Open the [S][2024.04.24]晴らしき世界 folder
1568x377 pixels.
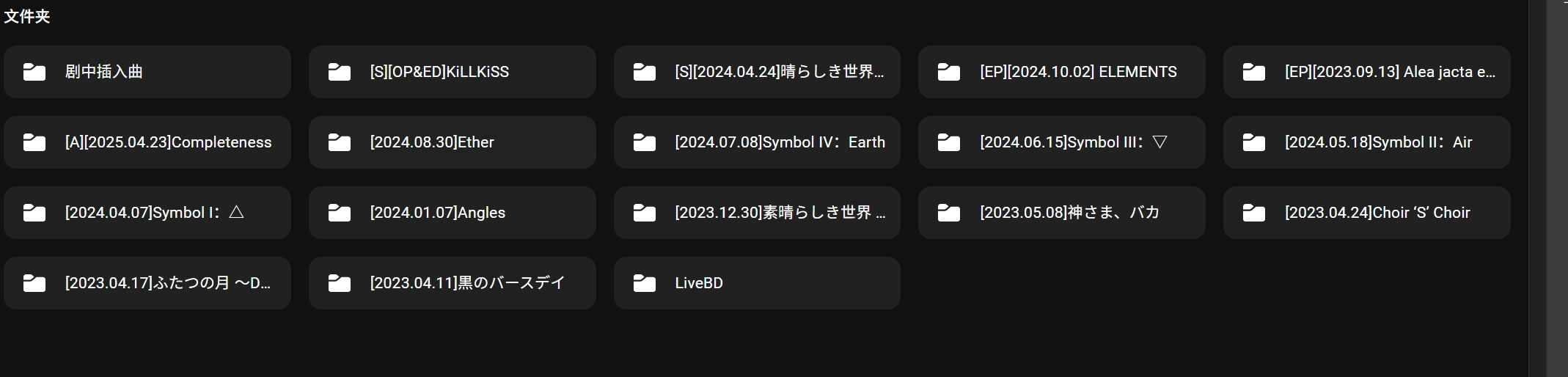click(757, 72)
